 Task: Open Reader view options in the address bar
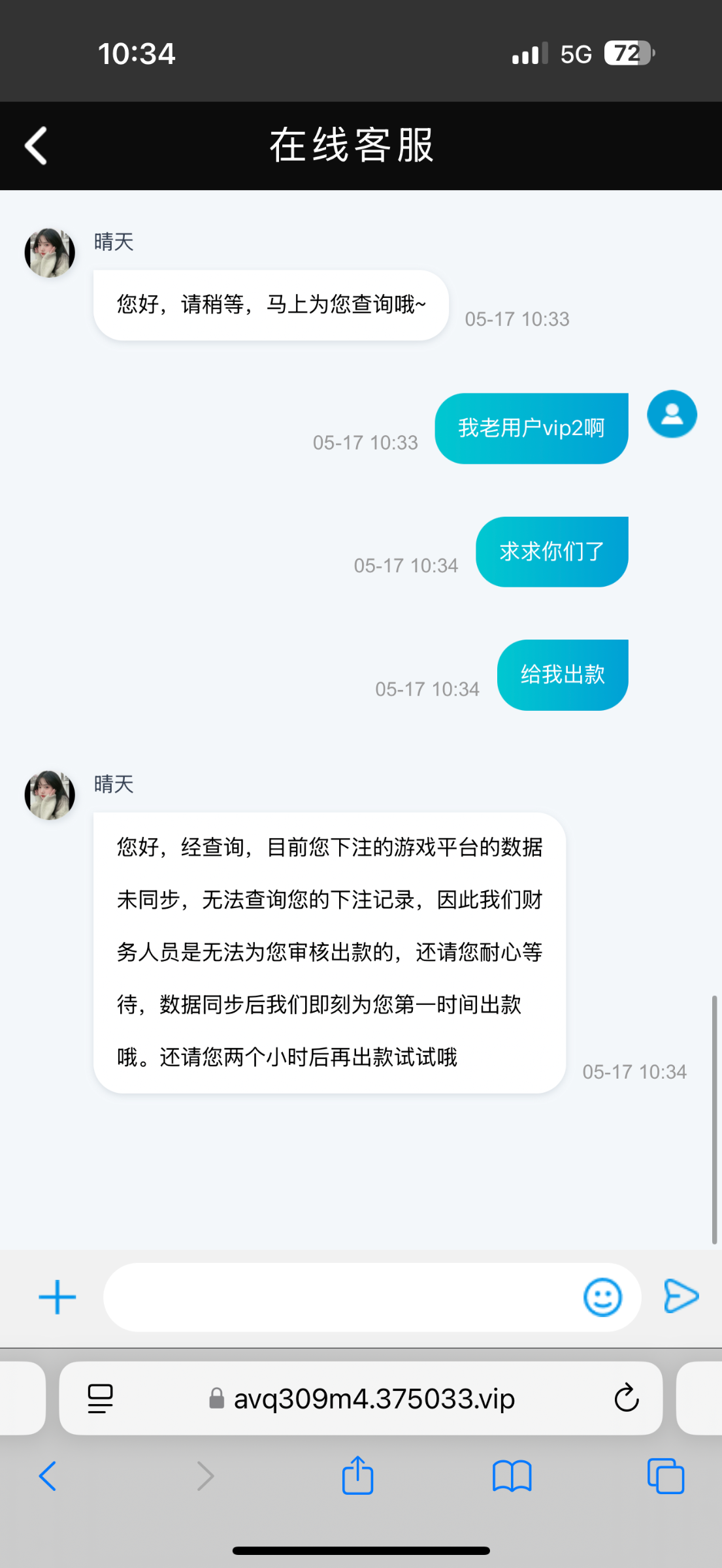[x=99, y=1398]
